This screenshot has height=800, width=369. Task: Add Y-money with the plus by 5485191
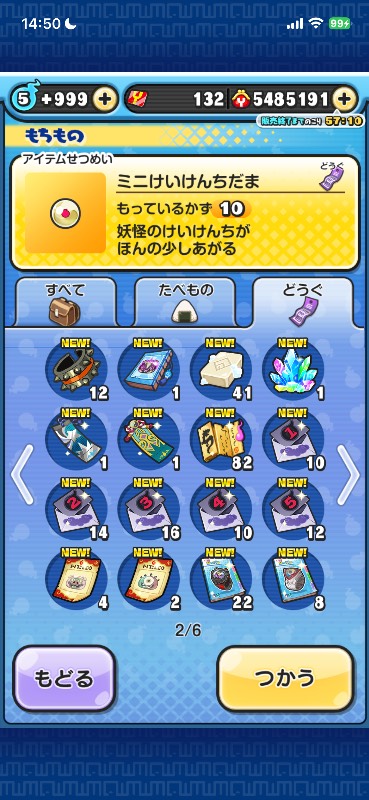pos(345,99)
